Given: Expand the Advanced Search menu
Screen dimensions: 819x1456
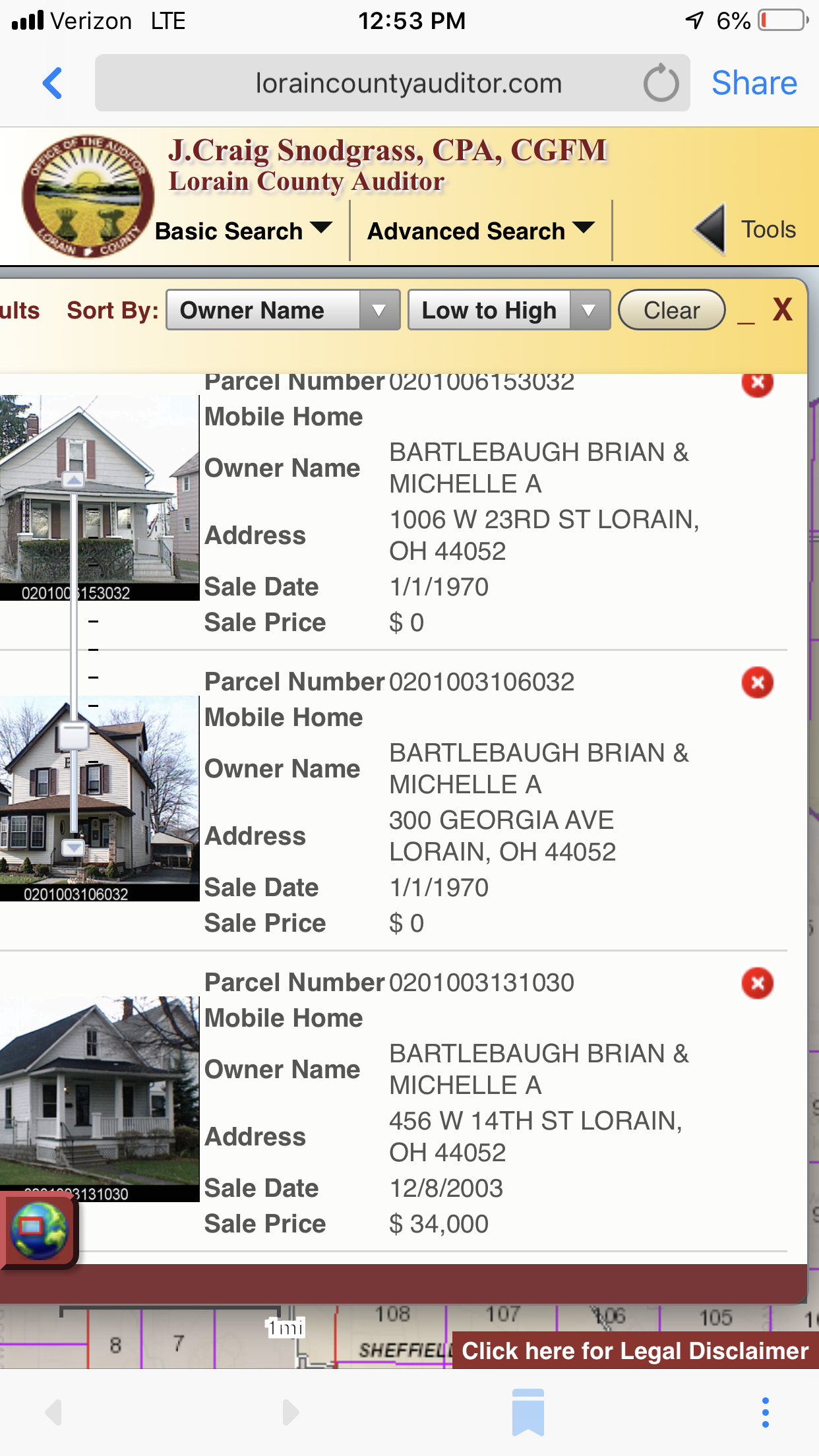Looking at the screenshot, I should click(481, 231).
